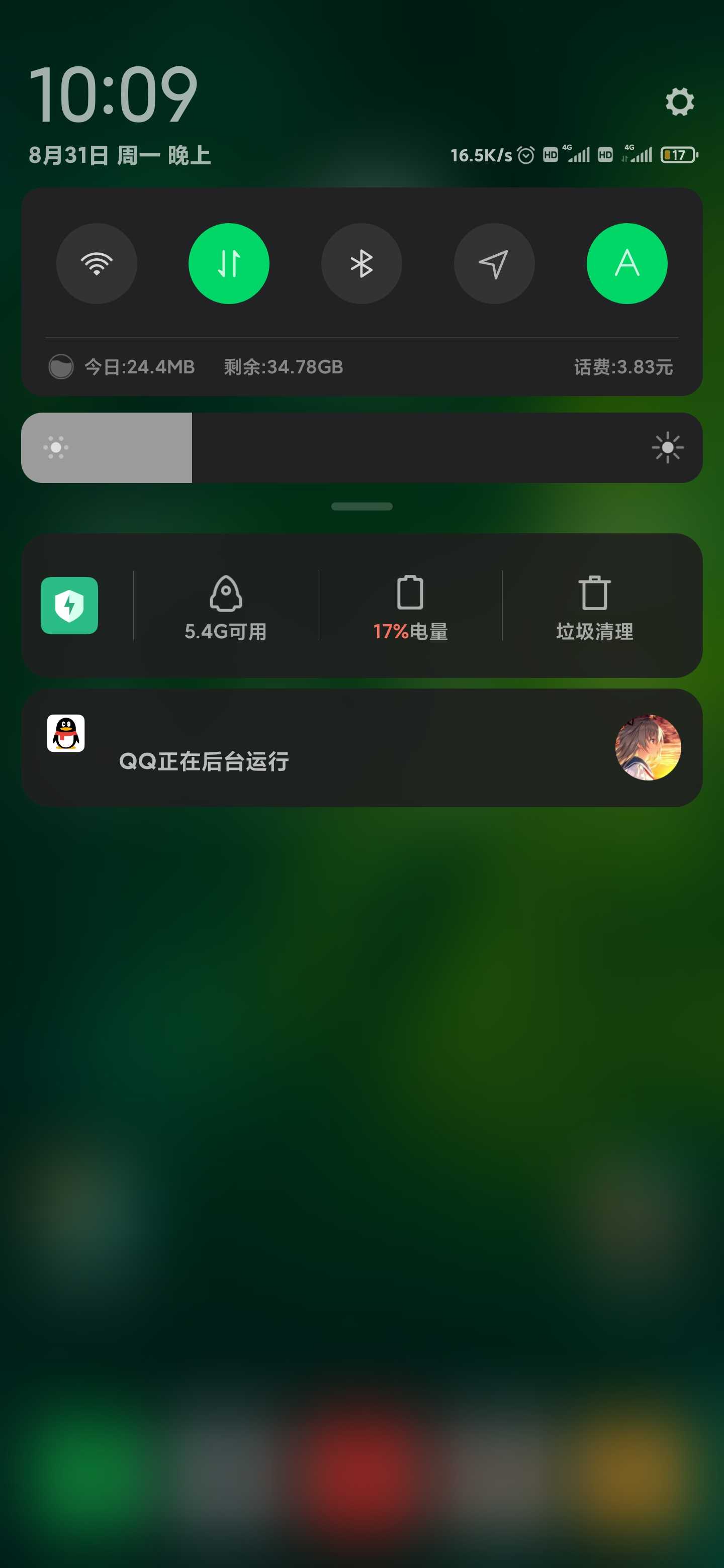The width and height of the screenshot is (724, 1568).
Task: Expand quick settings panel handle
Action: (x=361, y=507)
